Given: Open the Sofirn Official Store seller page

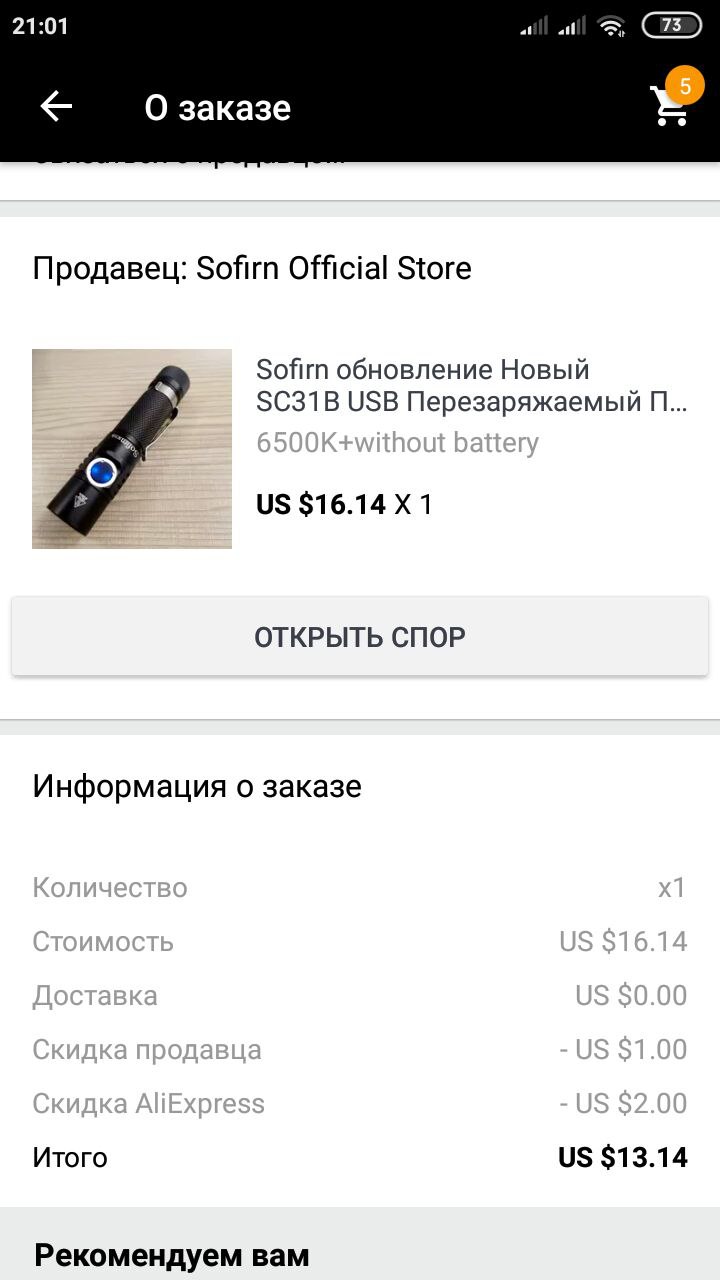Looking at the screenshot, I should [252, 268].
